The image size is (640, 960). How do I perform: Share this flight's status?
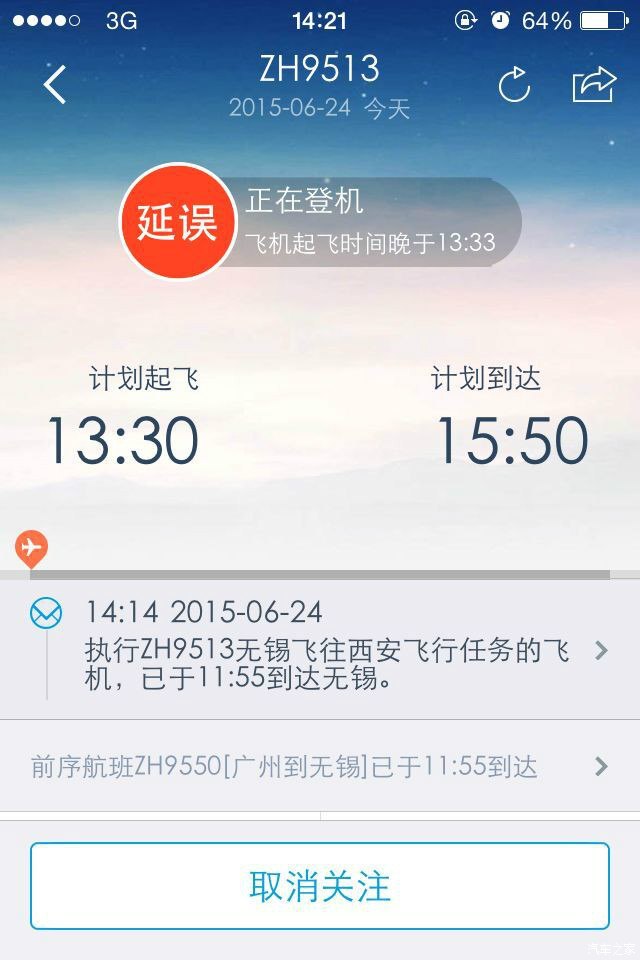pyautogui.click(x=593, y=85)
